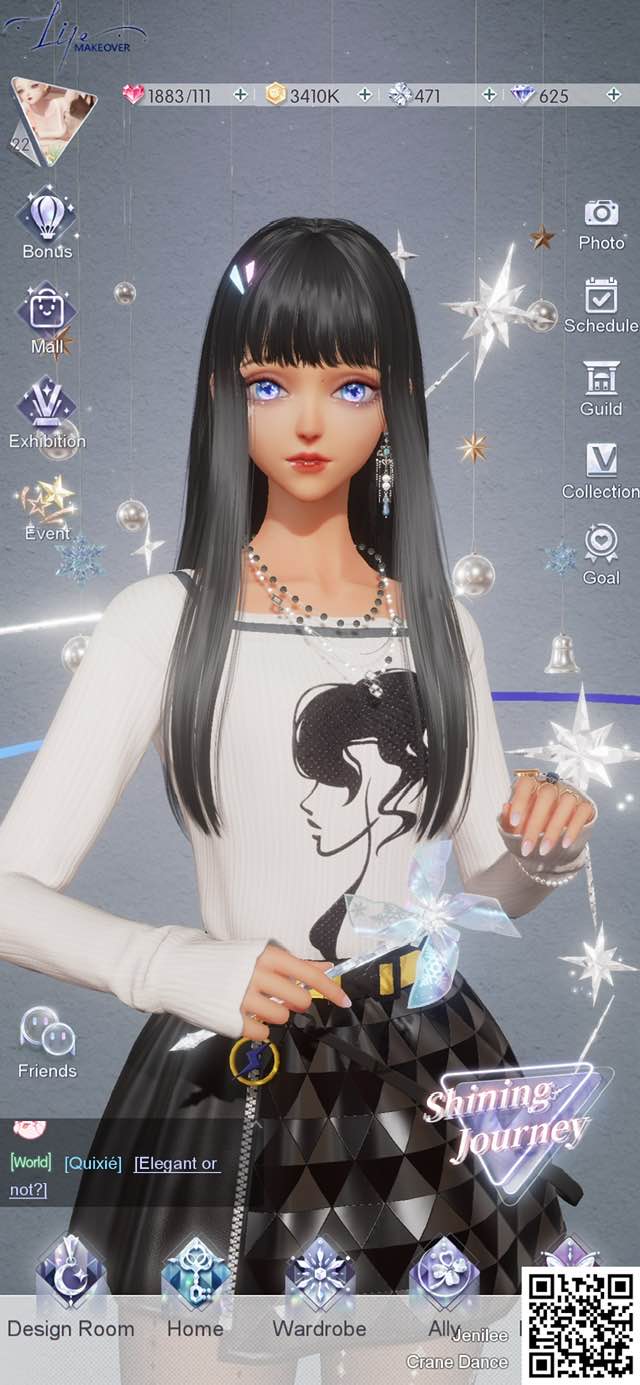640x1385 pixels.
Task: Open the Collection
Action: click(x=601, y=471)
